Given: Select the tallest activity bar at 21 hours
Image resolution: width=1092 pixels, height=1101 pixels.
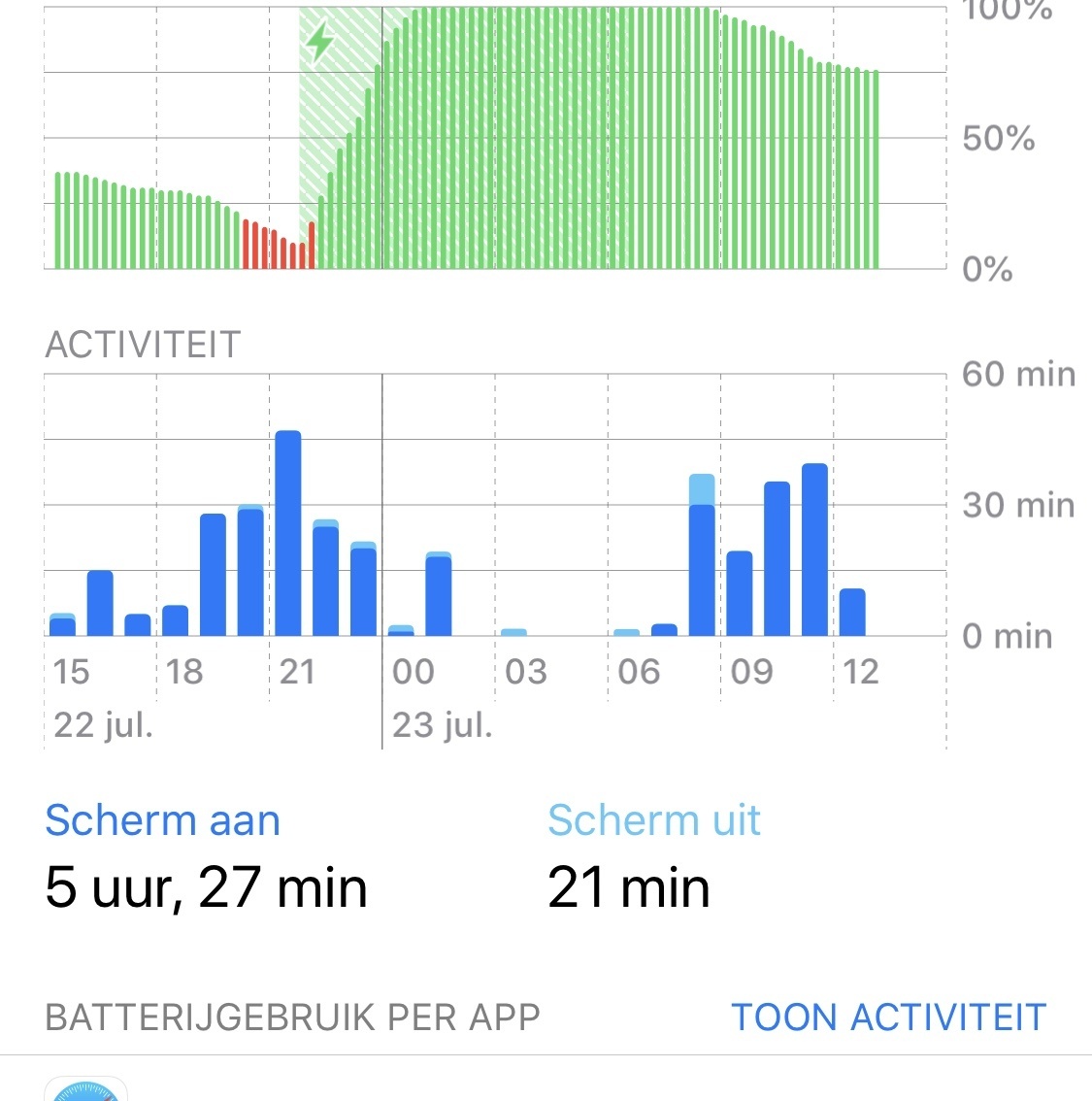Looking at the screenshot, I should 288,534.
